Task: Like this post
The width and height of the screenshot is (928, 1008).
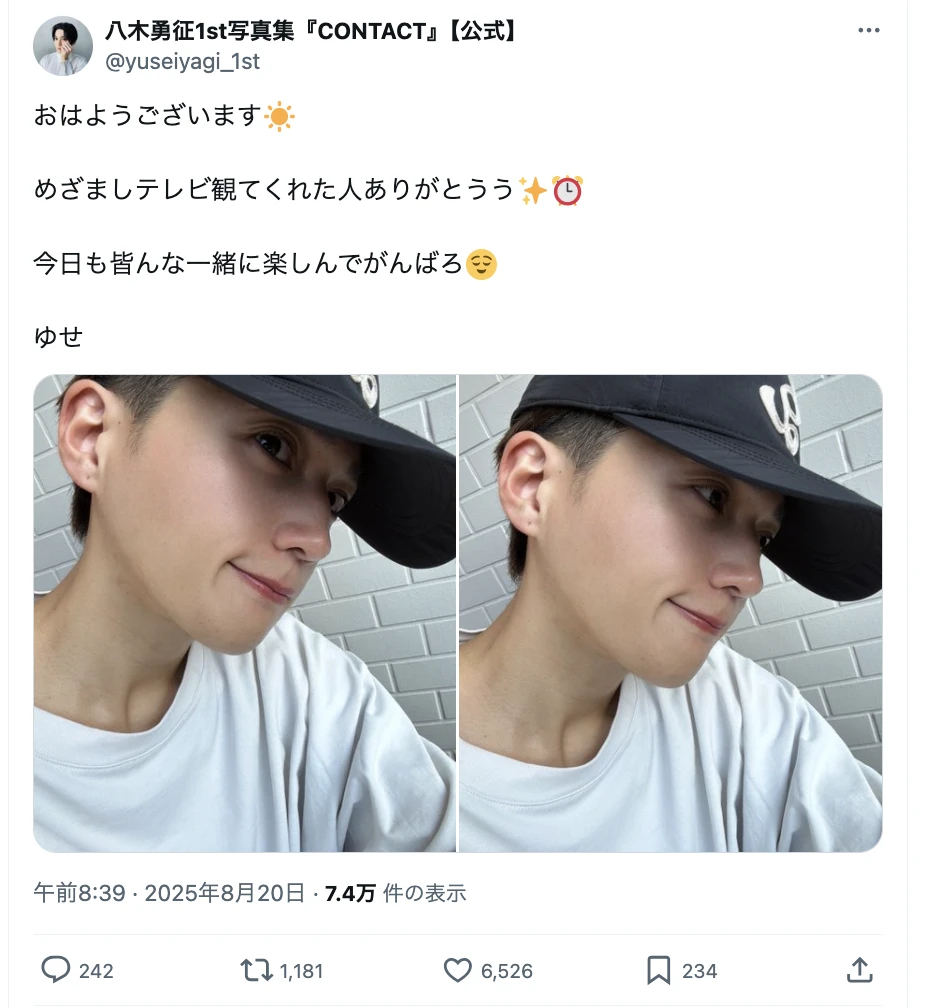Action: [458, 969]
